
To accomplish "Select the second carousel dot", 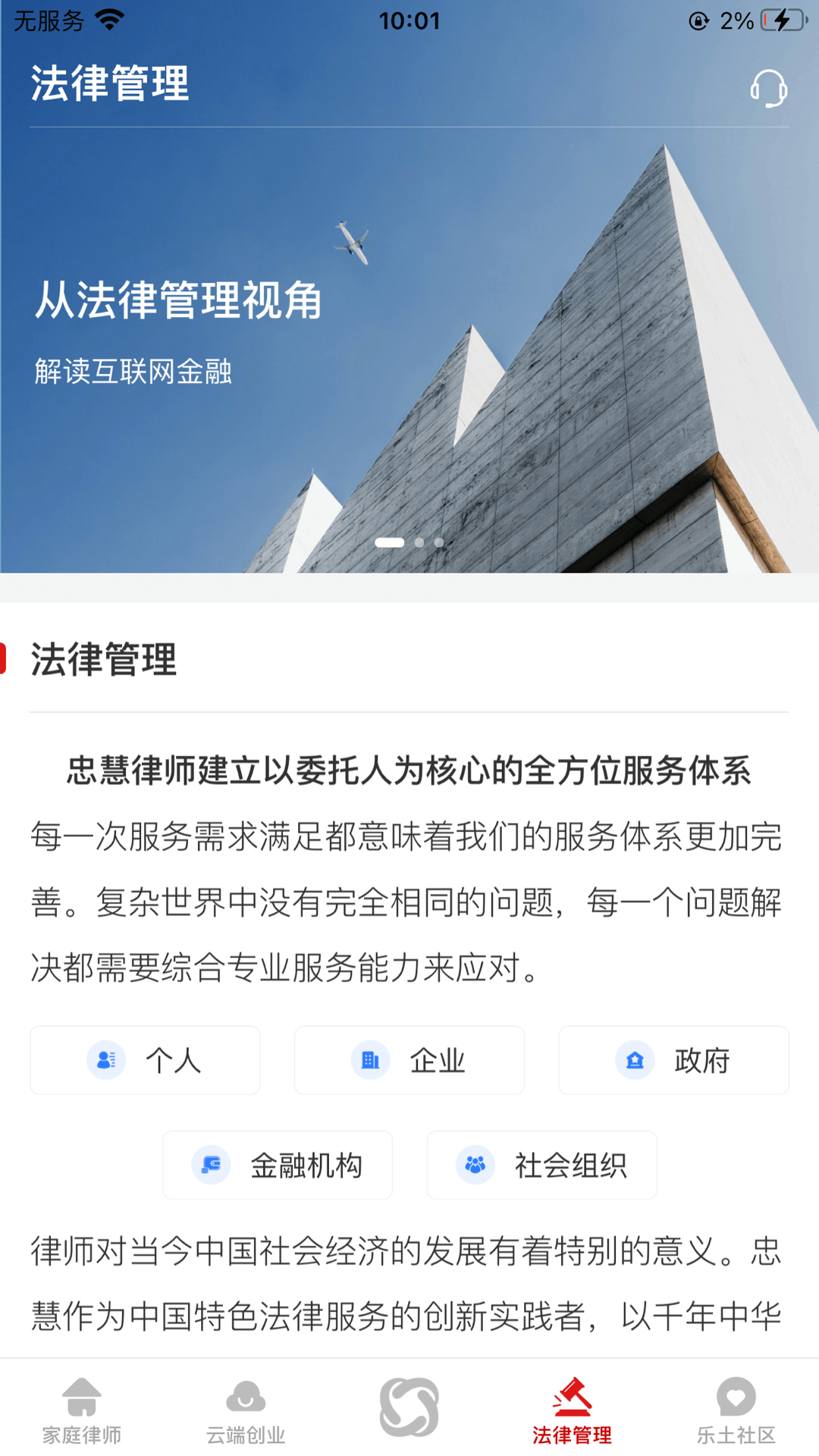I will coord(418,542).
